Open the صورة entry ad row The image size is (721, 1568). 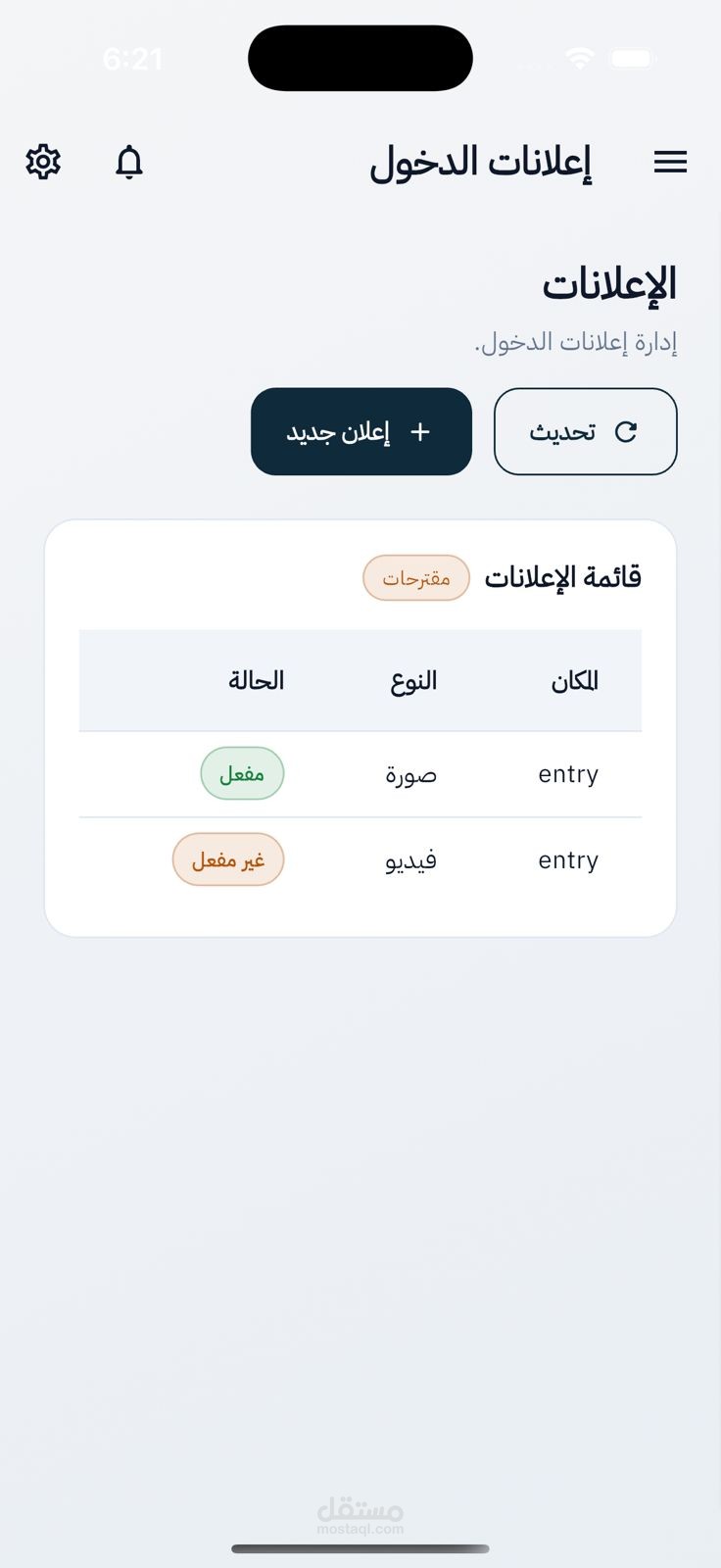tap(411, 774)
